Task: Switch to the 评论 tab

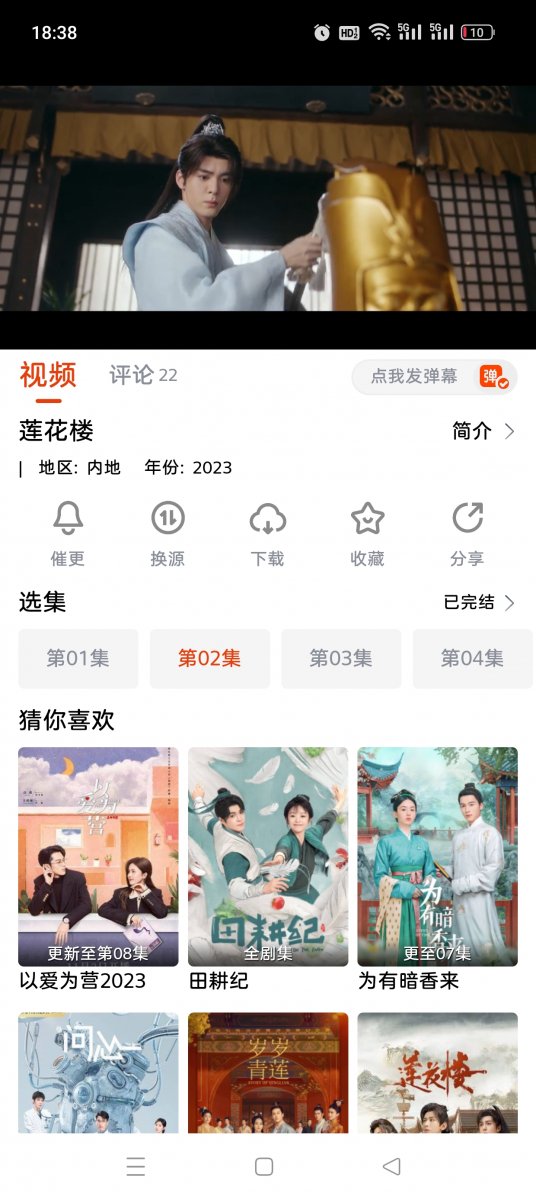Action: (x=143, y=375)
